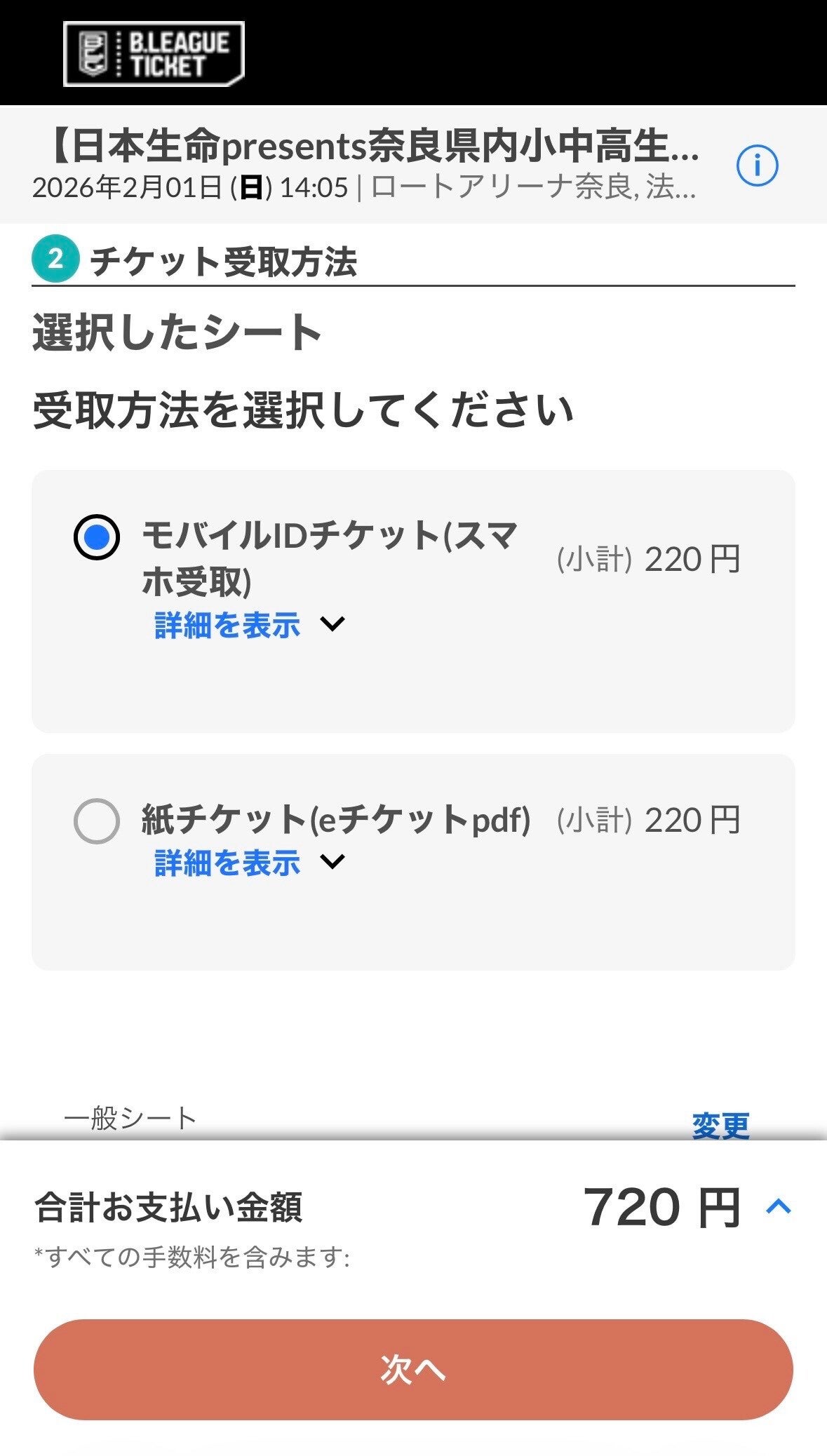Open the event info icon
Viewport: 827px width, 1456px height.
click(x=757, y=166)
